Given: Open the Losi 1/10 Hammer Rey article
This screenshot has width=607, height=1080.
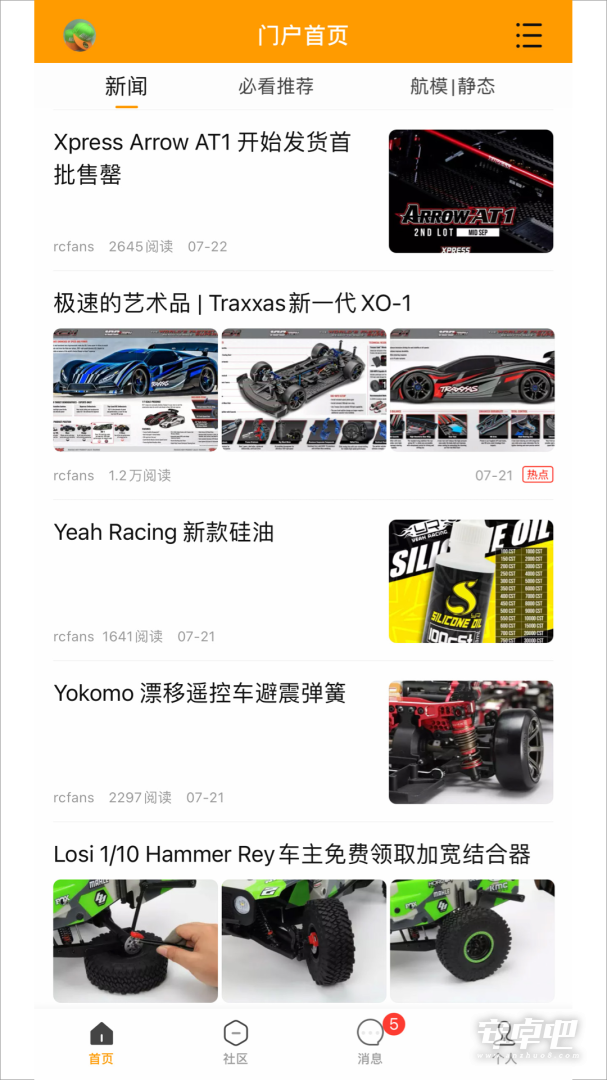Looking at the screenshot, I should click(303, 916).
